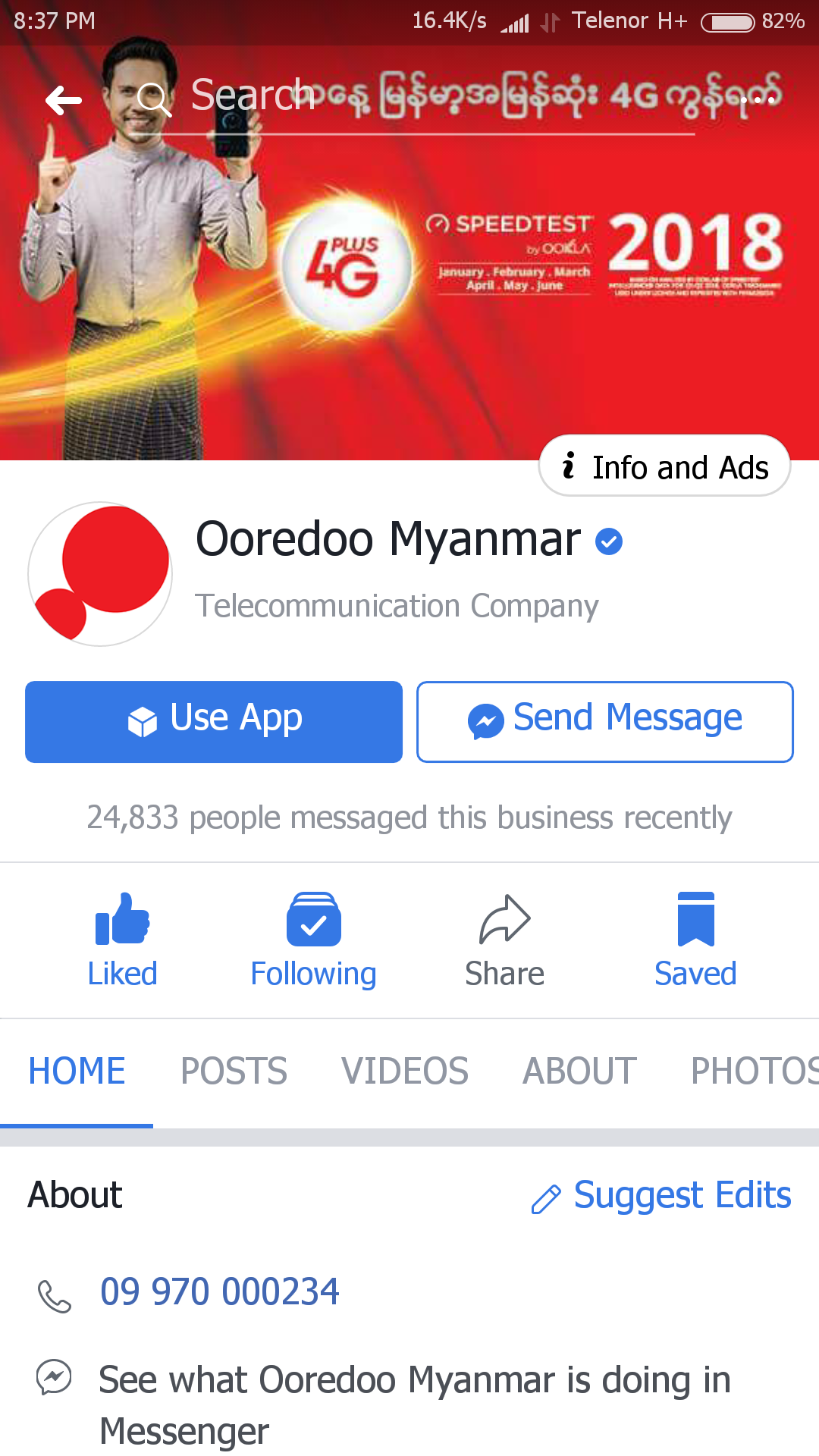This screenshot has height=1456, width=819.
Task: Tap the Use App button
Action: (214, 721)
